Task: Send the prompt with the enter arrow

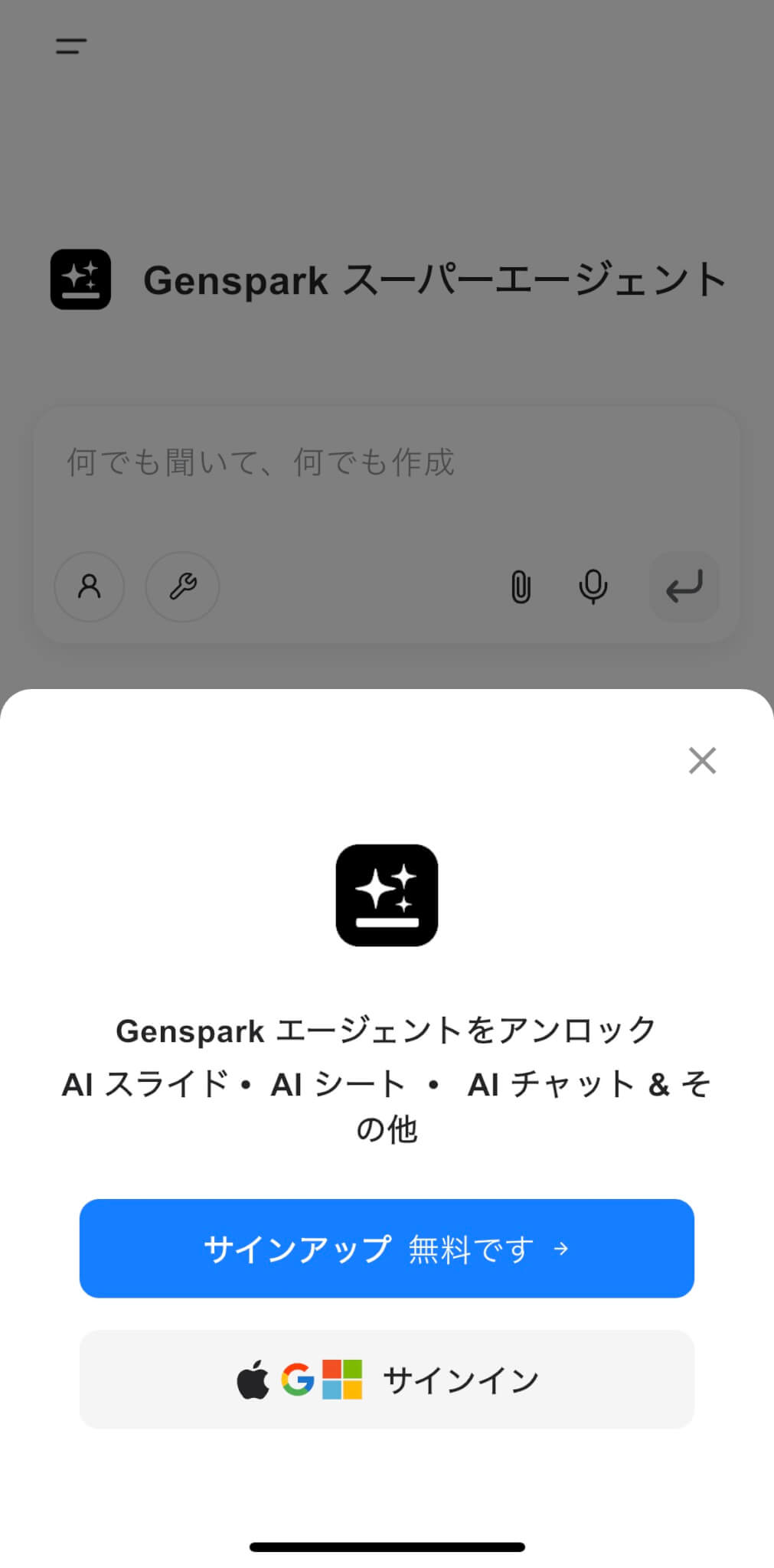Action: [684, 587]
